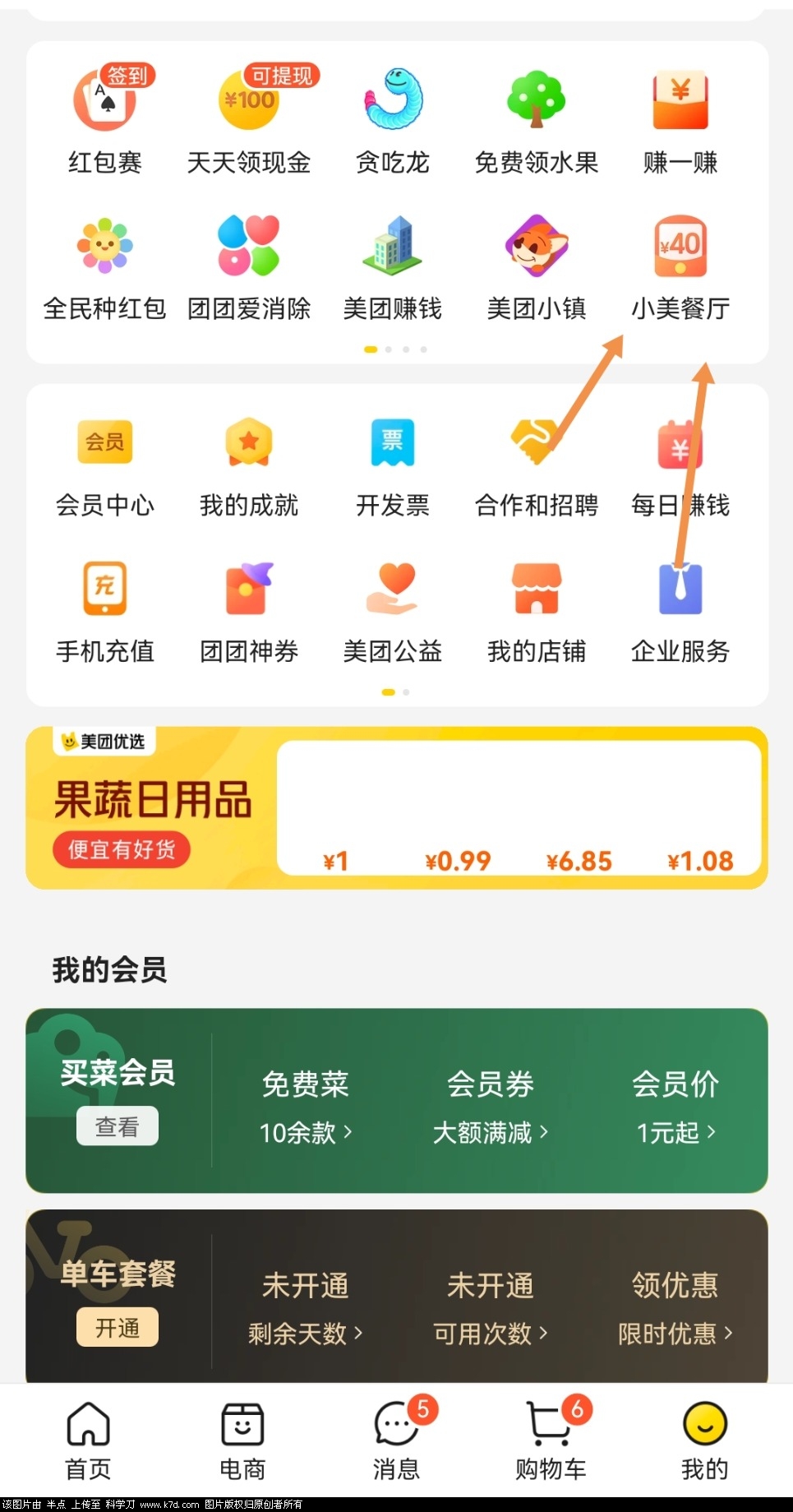Tap 开通 to activate 单车套餐
The width and height of the screenshot is (793, 1512).
pos(117,1326)
